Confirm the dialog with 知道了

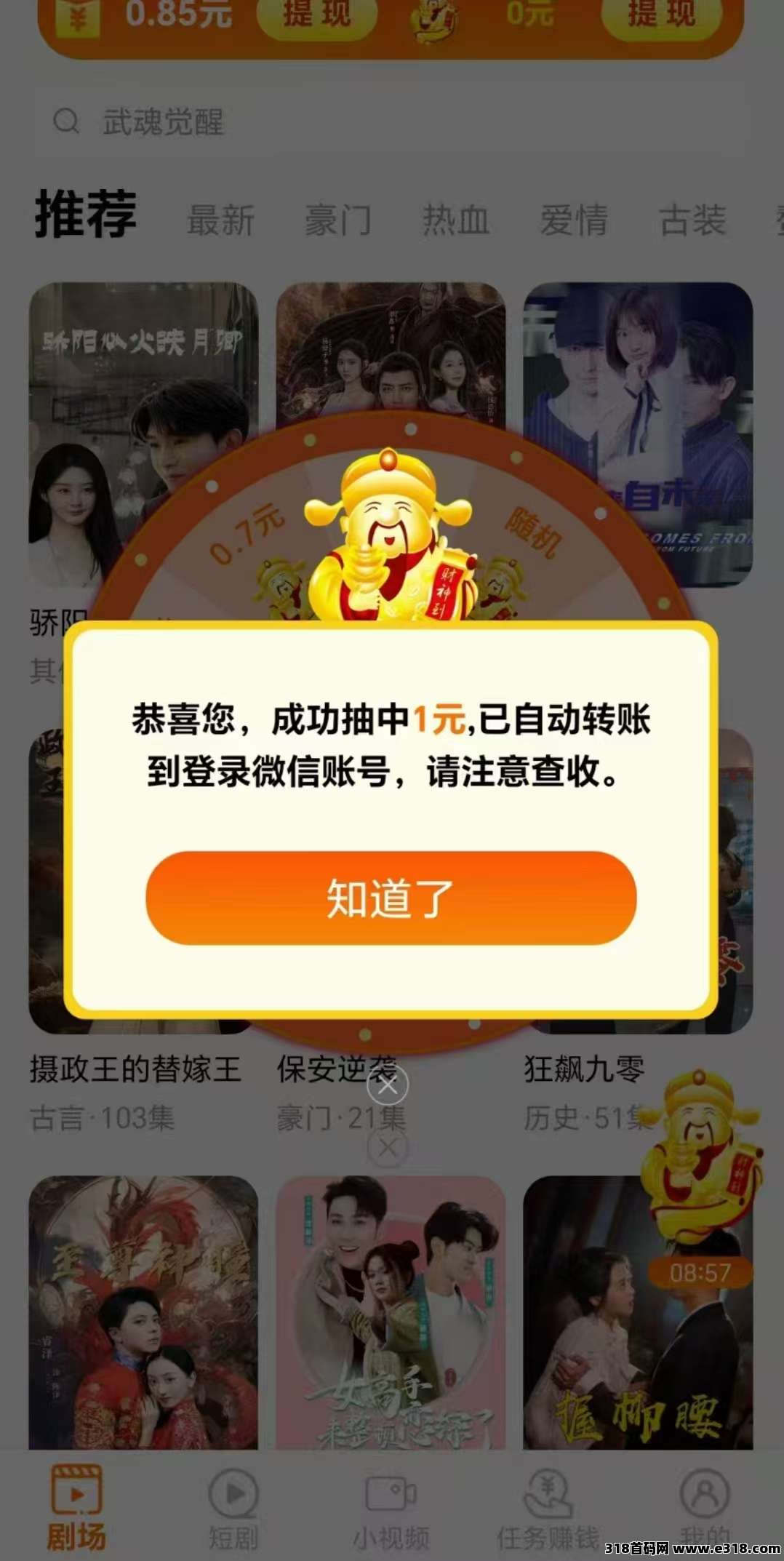[391, 898]
